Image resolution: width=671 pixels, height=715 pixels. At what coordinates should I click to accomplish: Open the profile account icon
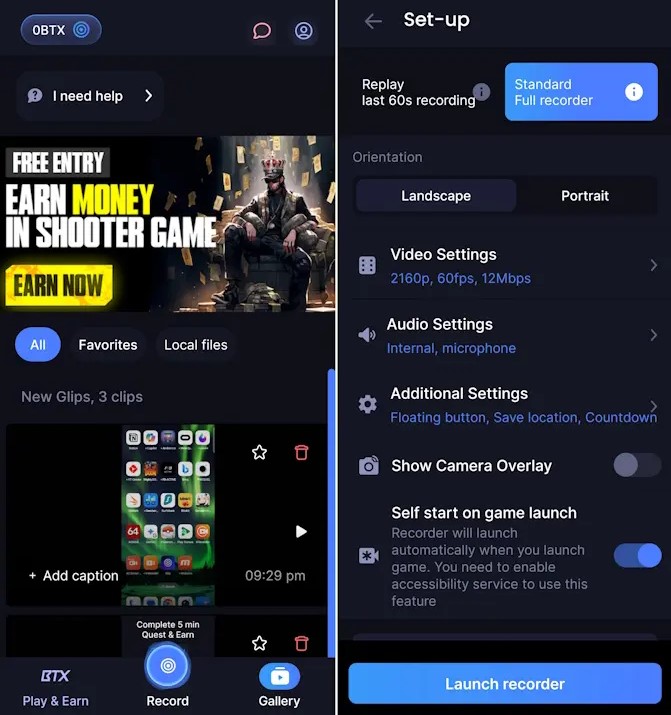(304, 31)
